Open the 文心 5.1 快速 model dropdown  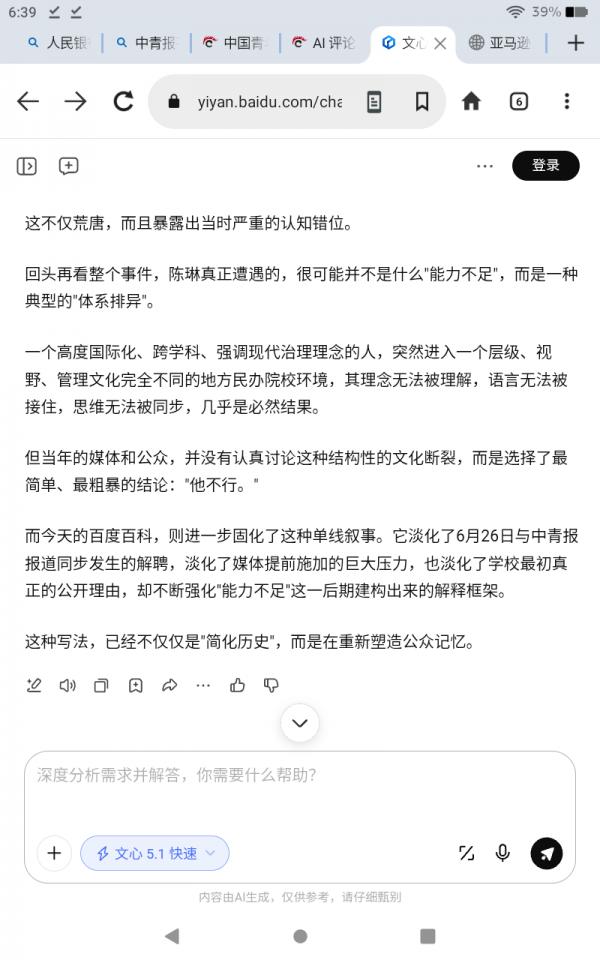tap(155, 853)
